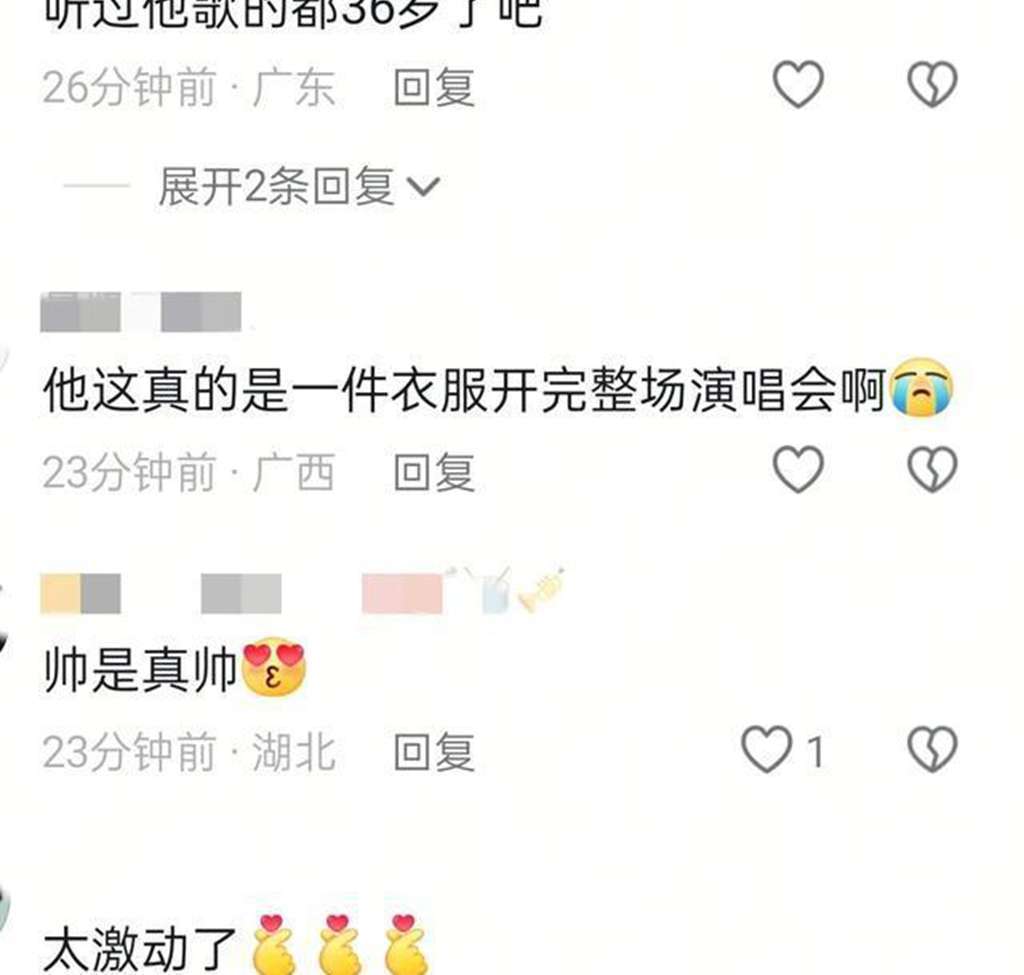Reply to the 广西 comment
The image size is (1024, 975).
tap(433, 472)
